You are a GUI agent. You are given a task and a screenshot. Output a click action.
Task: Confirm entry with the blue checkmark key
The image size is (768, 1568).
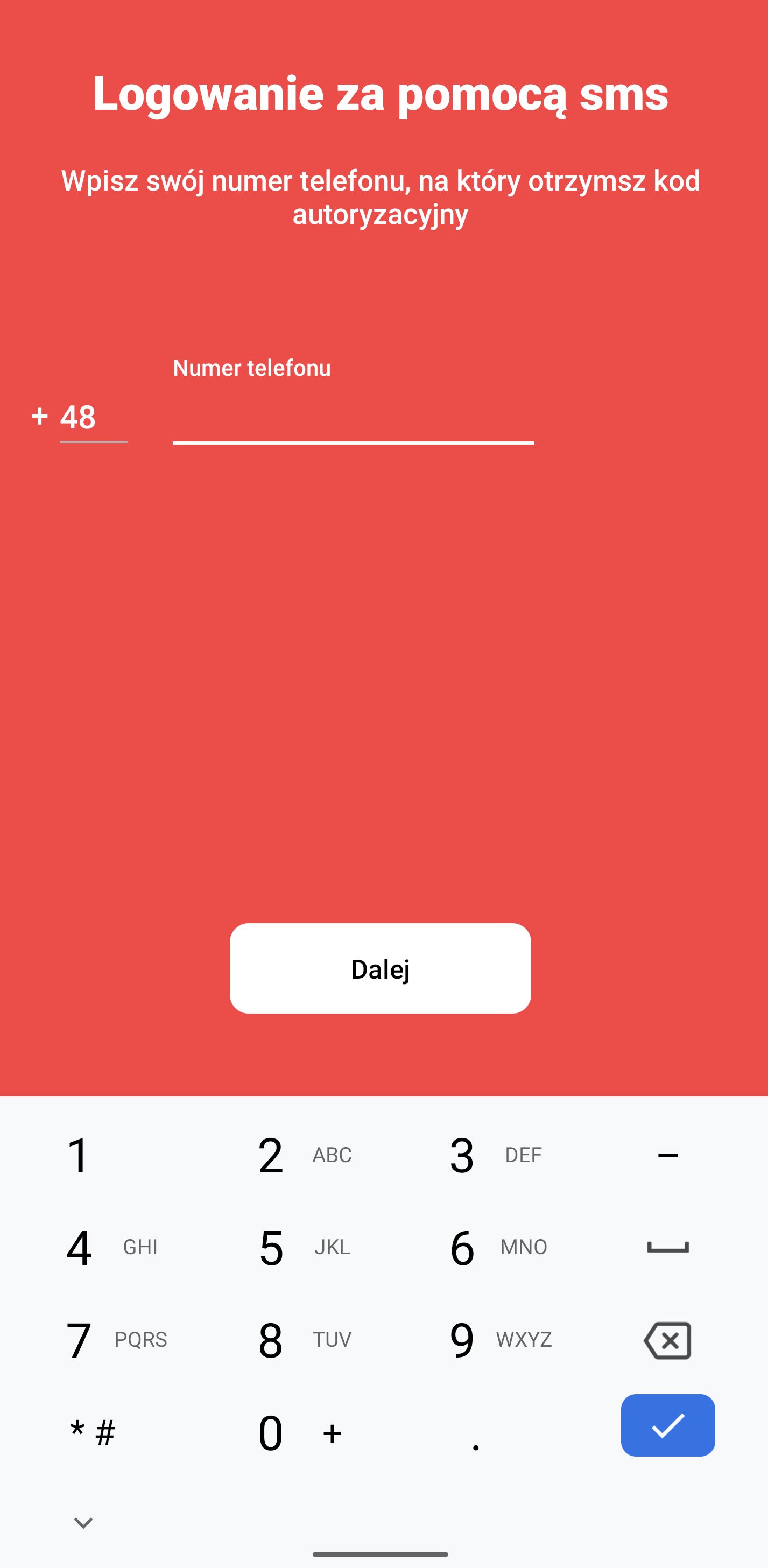point(667,1425)
